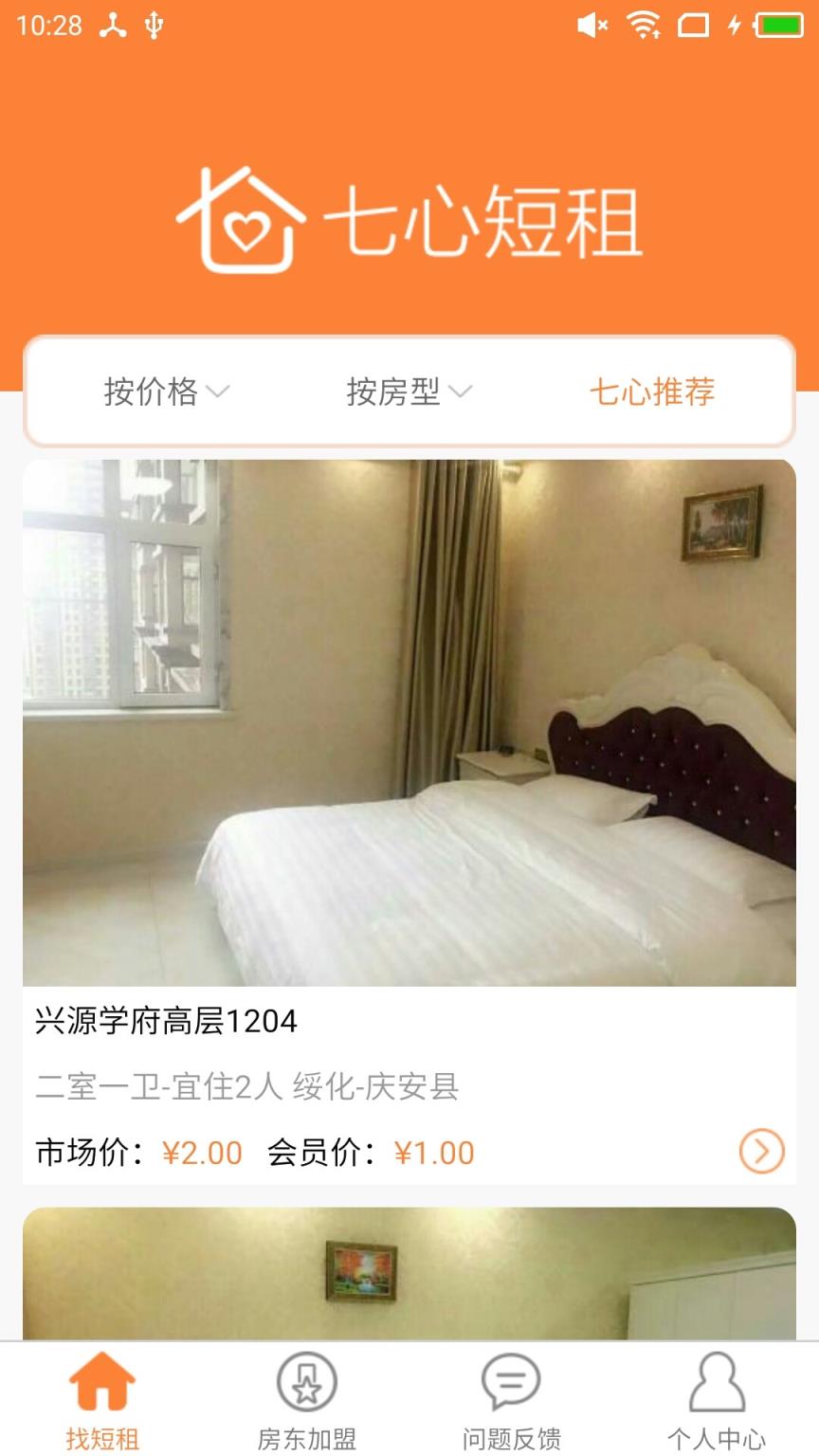The width and height of the screenshot is (819, 1456).
Task: Open listing 兴源学府高层1204 details
Action: 164,1021
